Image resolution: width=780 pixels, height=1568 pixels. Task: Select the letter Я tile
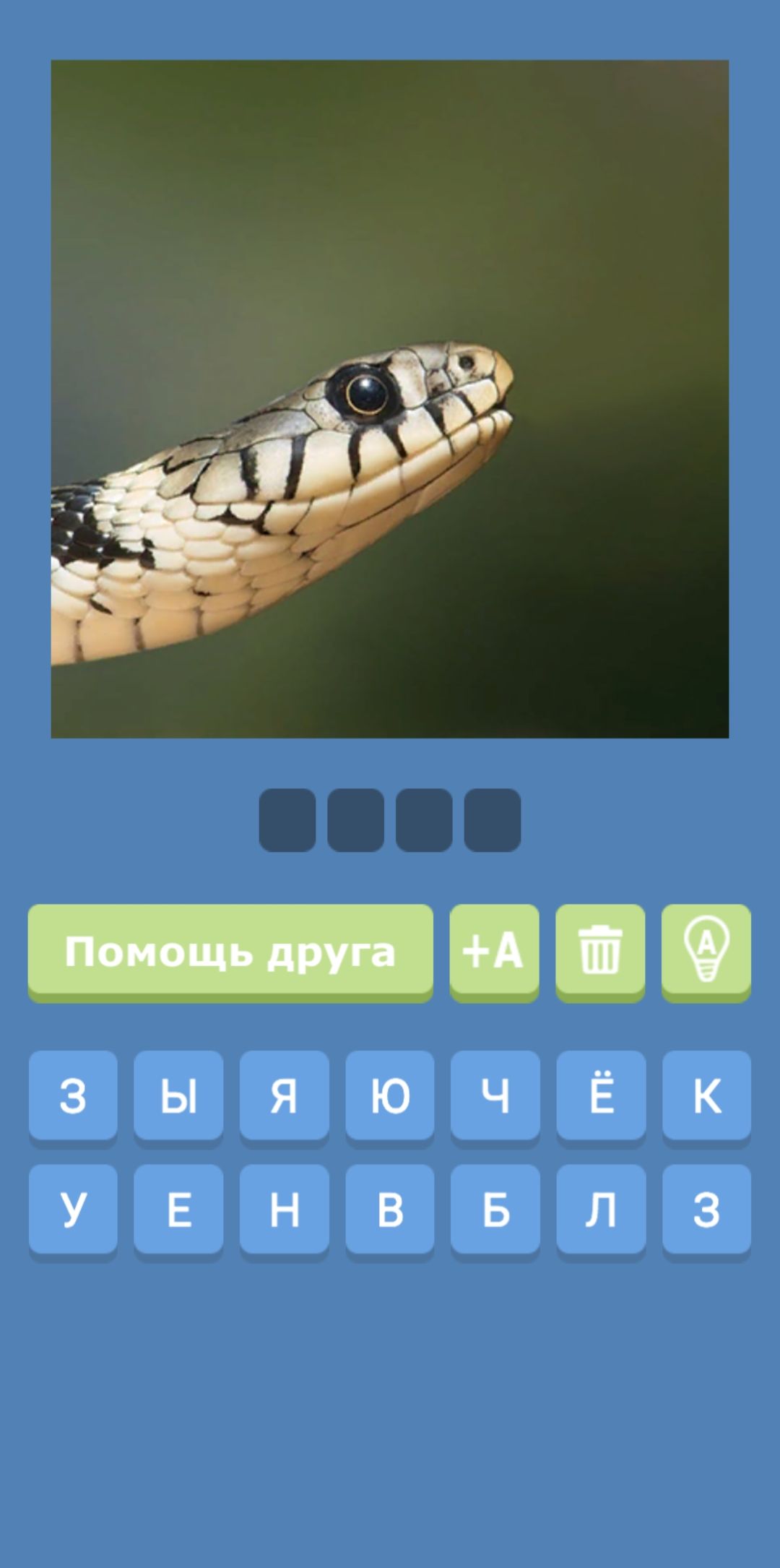284,1095
